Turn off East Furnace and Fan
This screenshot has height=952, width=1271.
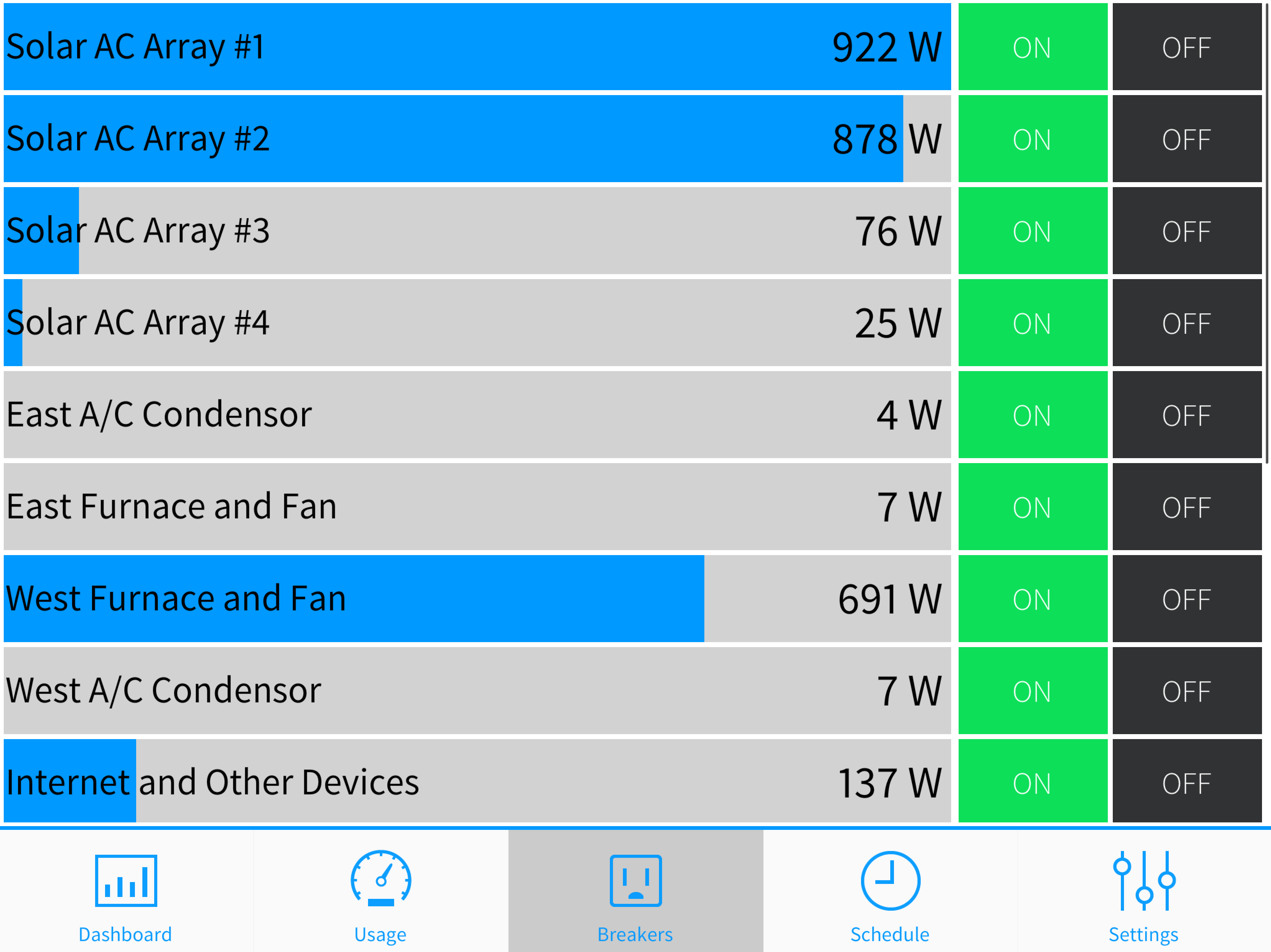tap(1186, 507)
